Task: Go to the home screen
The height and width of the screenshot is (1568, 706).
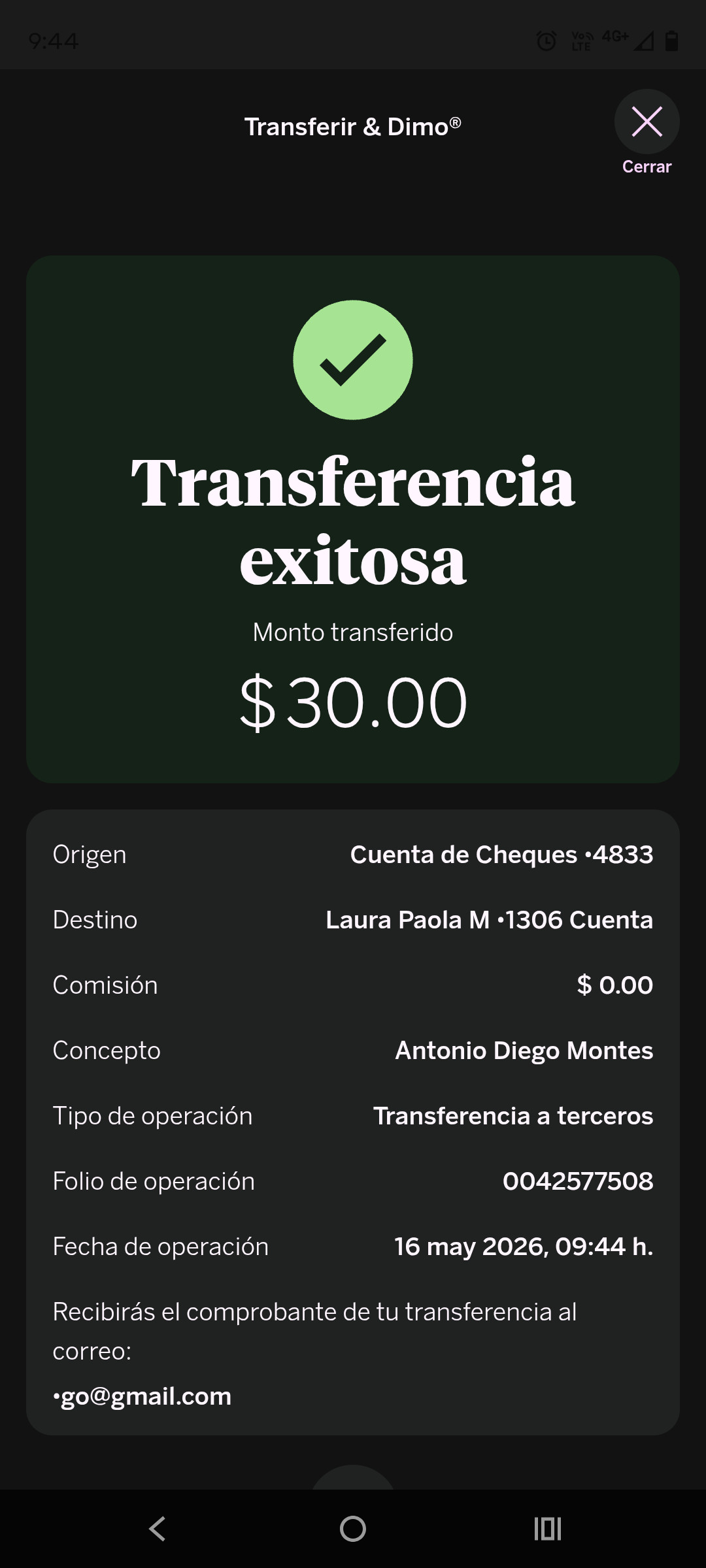Action: tap(353, 1529)
